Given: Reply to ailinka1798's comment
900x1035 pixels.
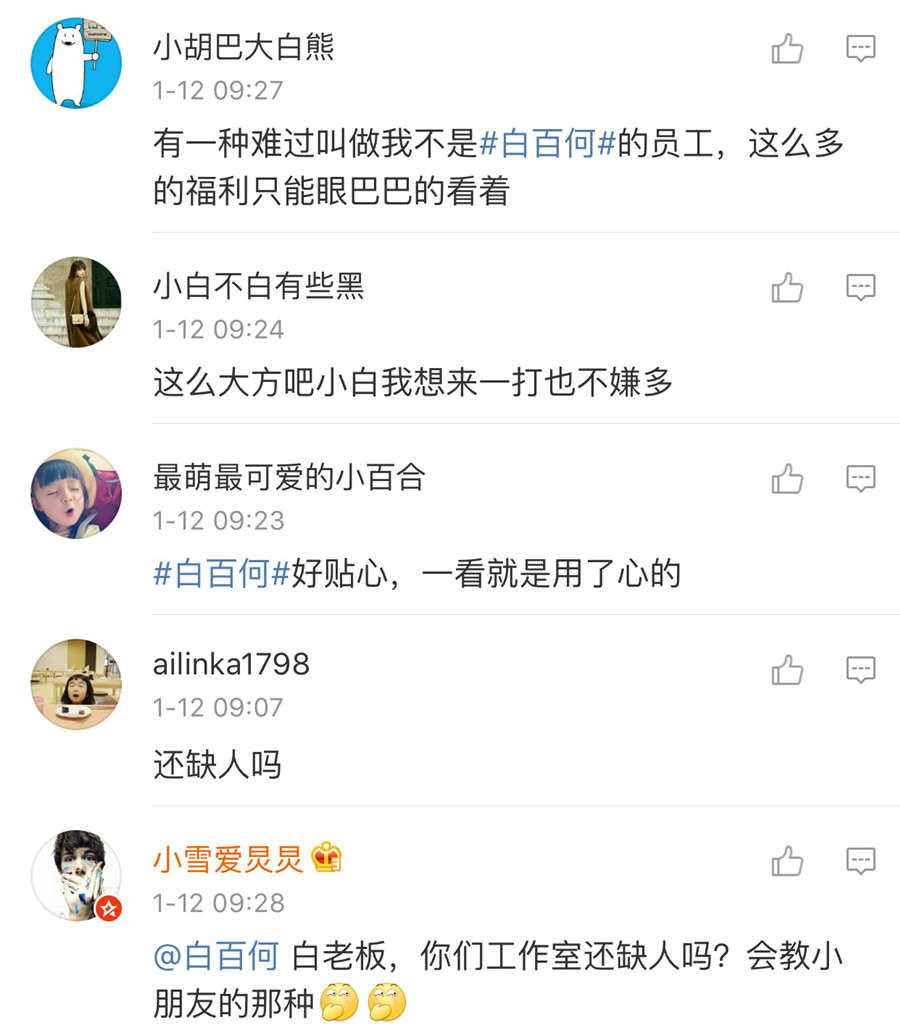Looking at the screenshot, I should point(861,670).
